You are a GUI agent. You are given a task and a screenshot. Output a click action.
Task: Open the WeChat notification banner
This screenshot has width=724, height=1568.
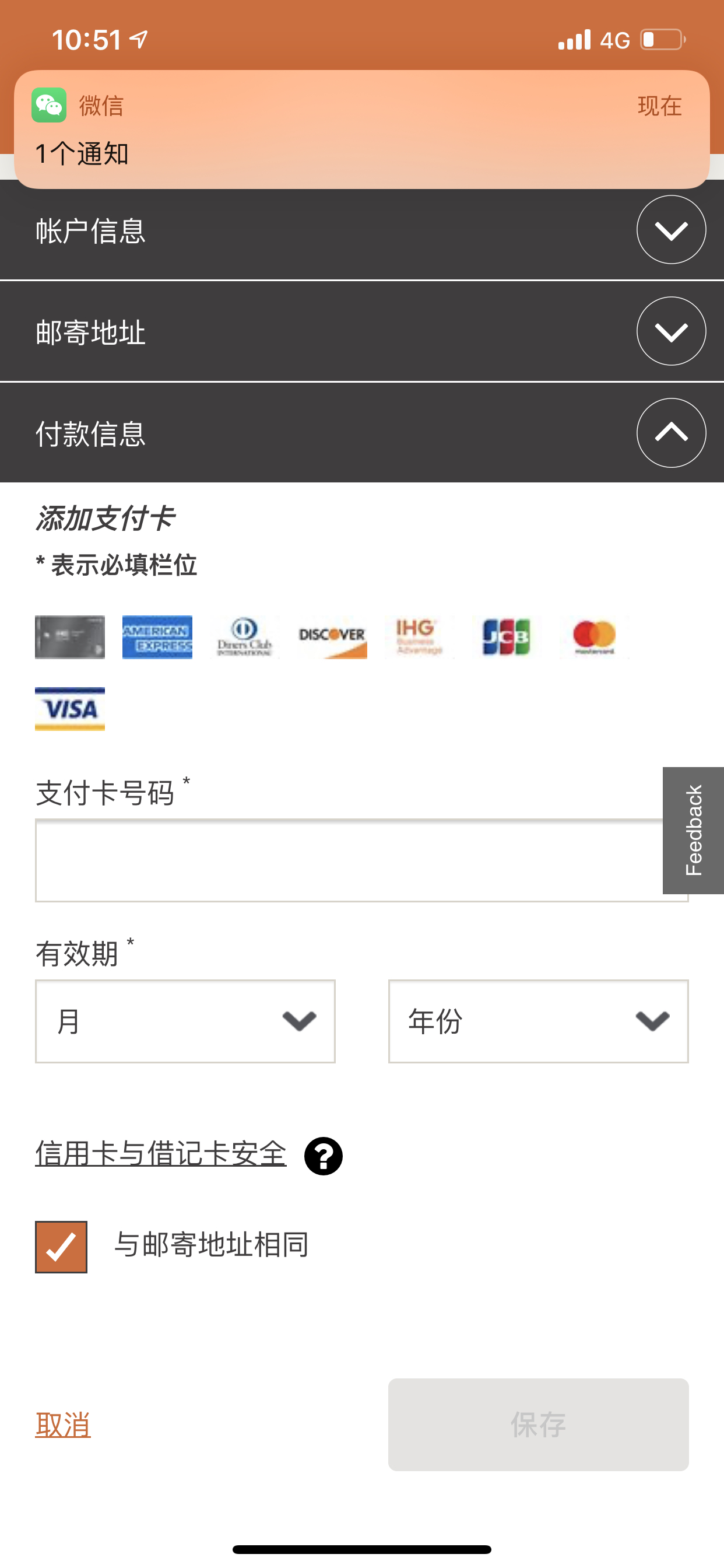pyautogui.click(x=361, y=129)
